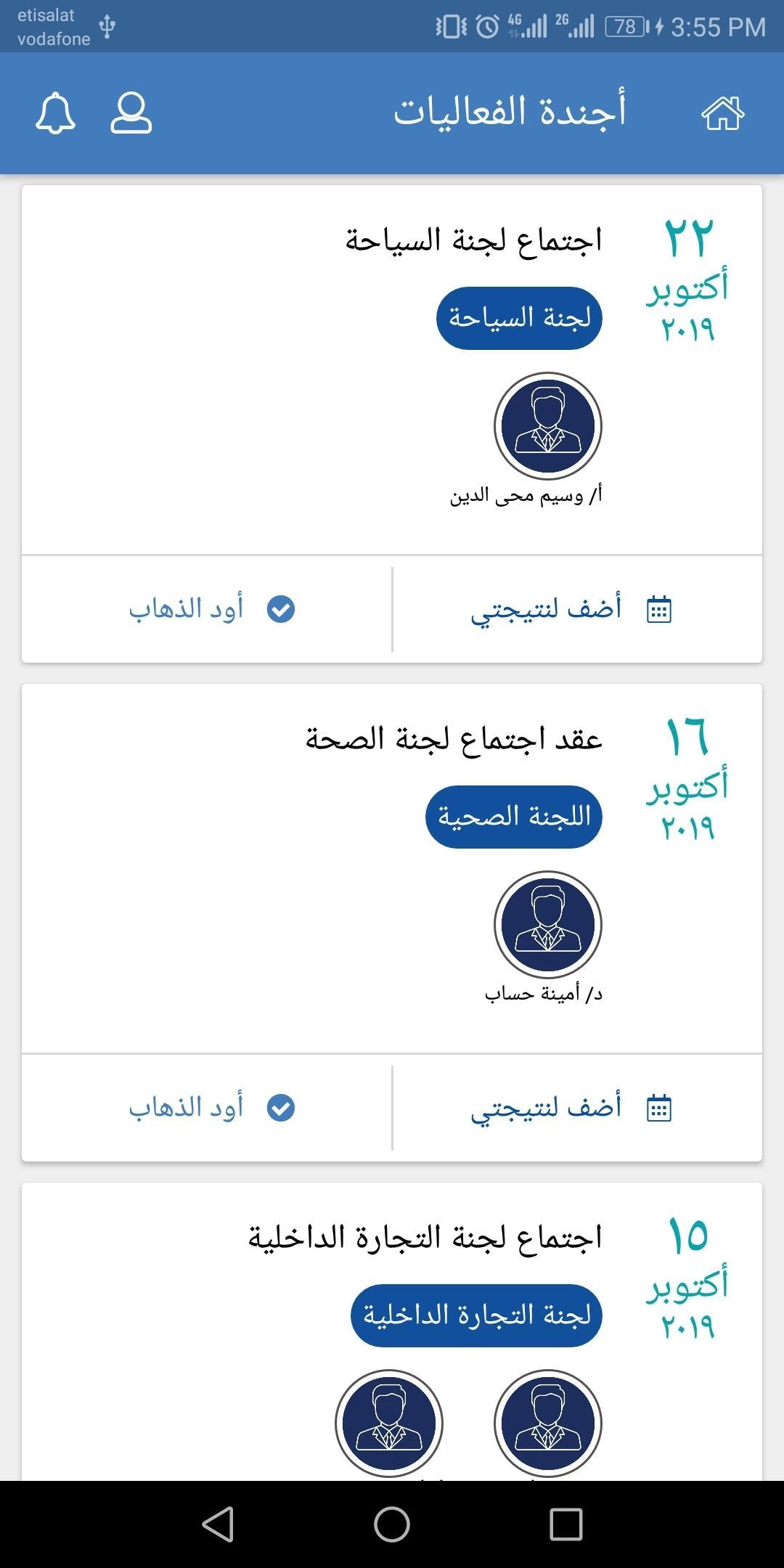This screenshot has height=1568, width=784.
Task: Open the avatar of أ/ وسيم محى الدين
Action: tap(548, 426)
